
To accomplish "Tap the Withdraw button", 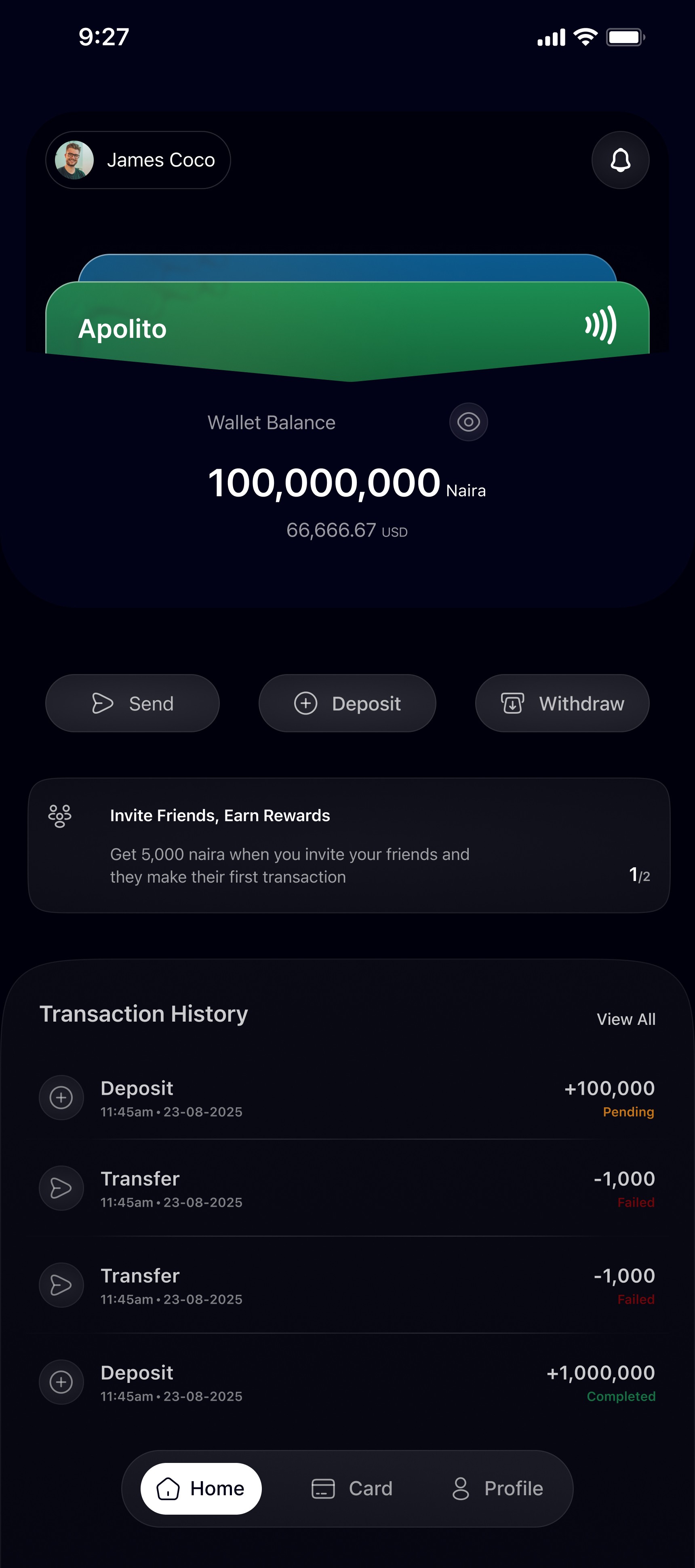I will pyautogui.click(x=562, y=703).
